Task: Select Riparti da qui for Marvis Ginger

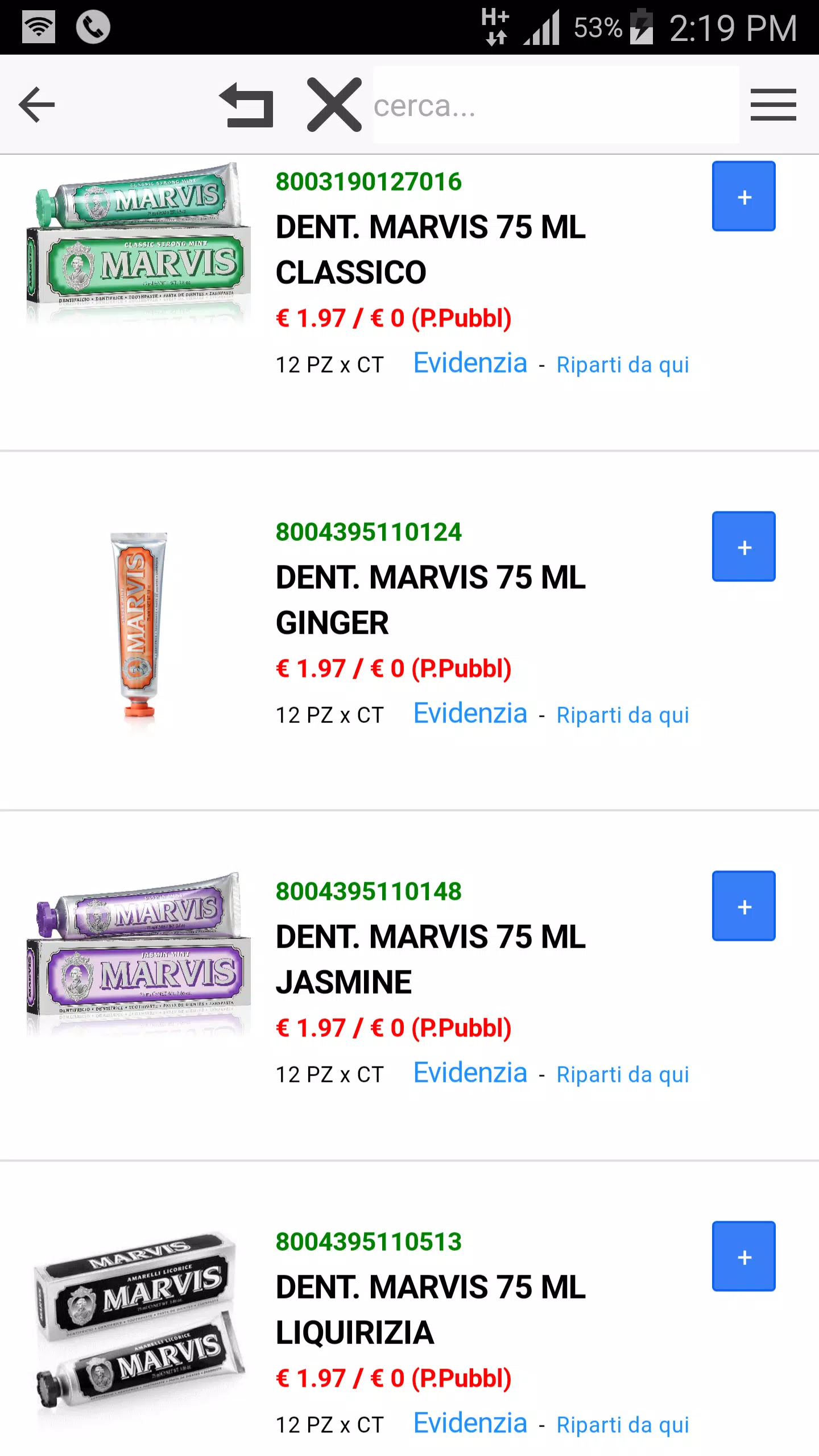Action: coord(623,715)
